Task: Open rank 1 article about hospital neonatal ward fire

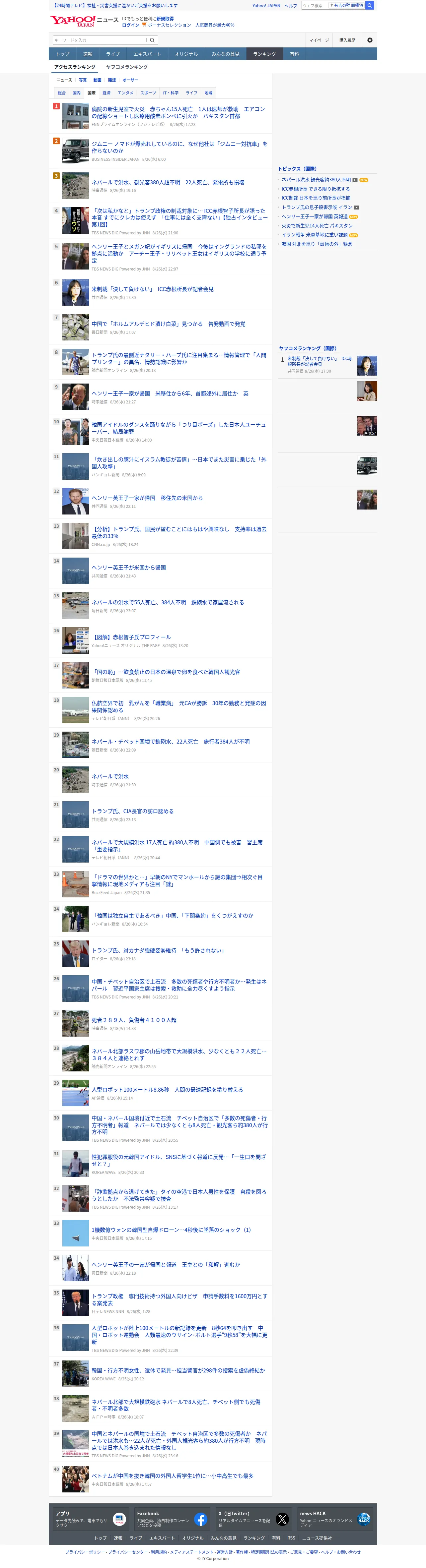Action: point(178,113)
